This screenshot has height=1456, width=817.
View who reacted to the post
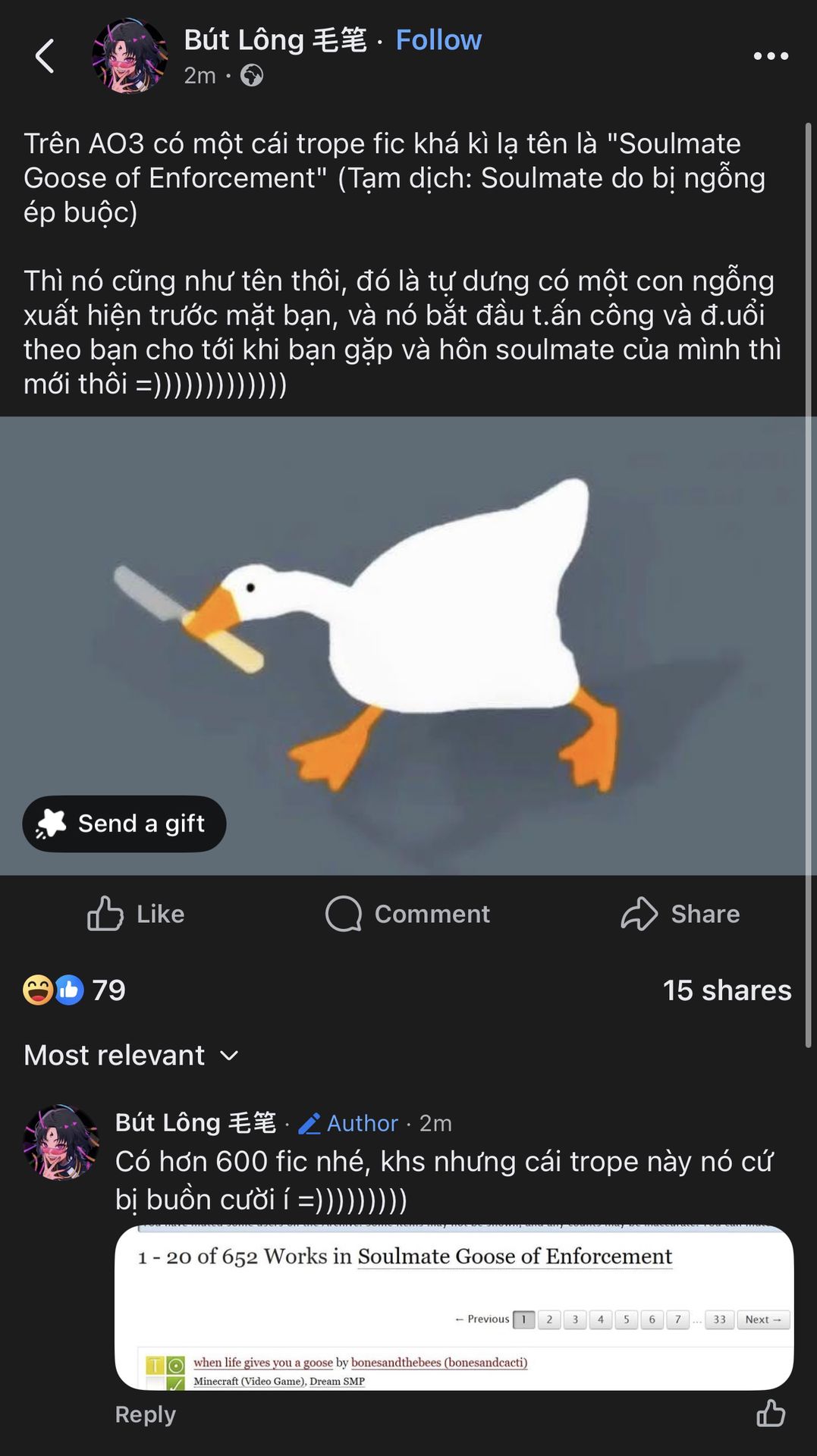pos(74,990)
